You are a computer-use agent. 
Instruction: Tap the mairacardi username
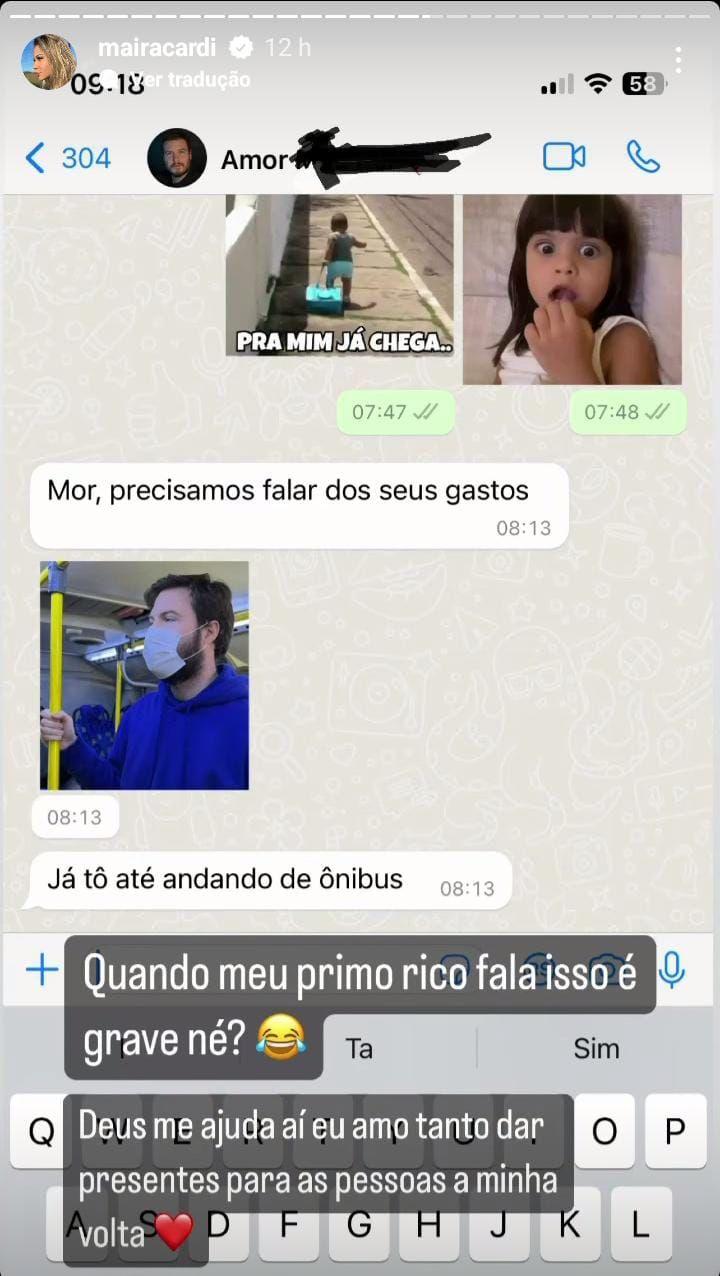pos(158,47)
